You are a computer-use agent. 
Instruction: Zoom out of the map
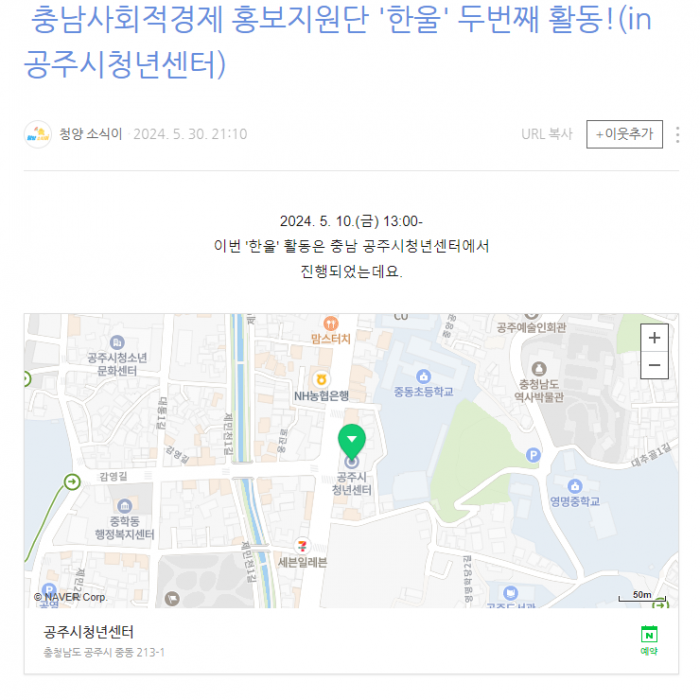pos(654,365)
